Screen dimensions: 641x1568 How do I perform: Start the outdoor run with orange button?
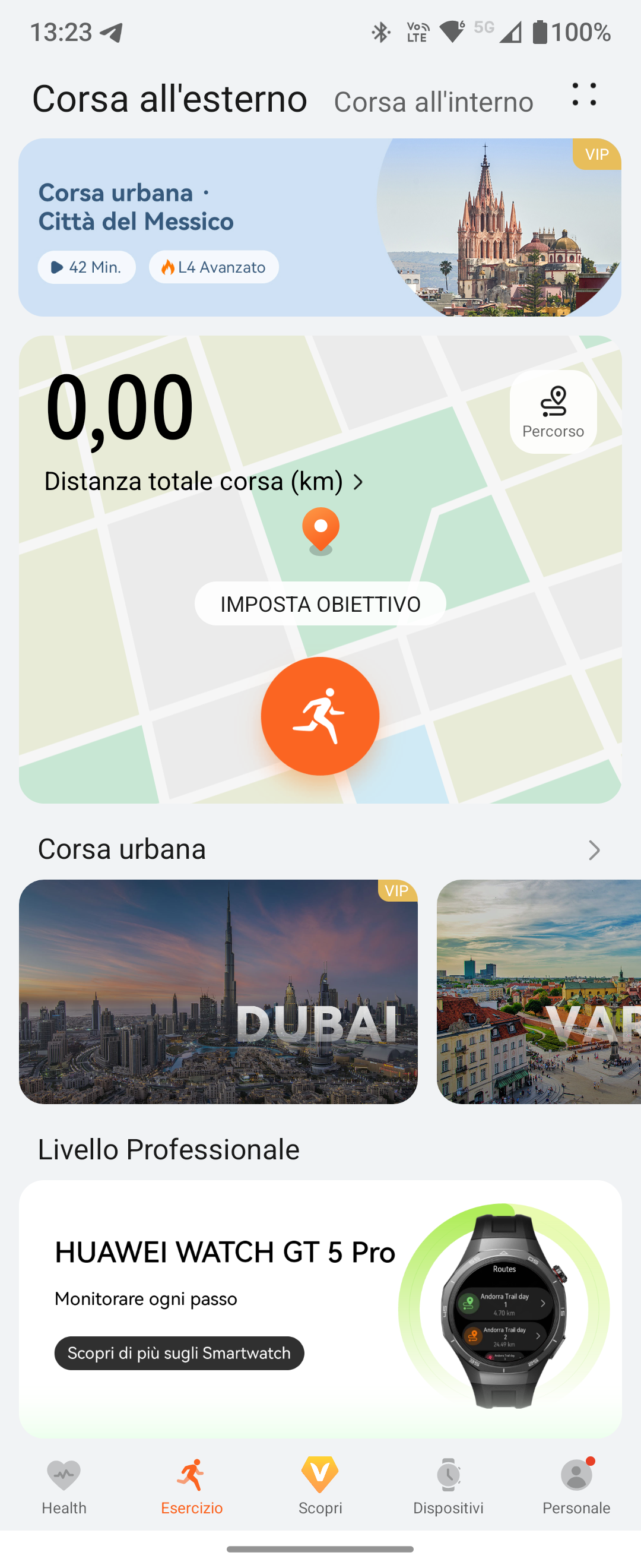320,716
